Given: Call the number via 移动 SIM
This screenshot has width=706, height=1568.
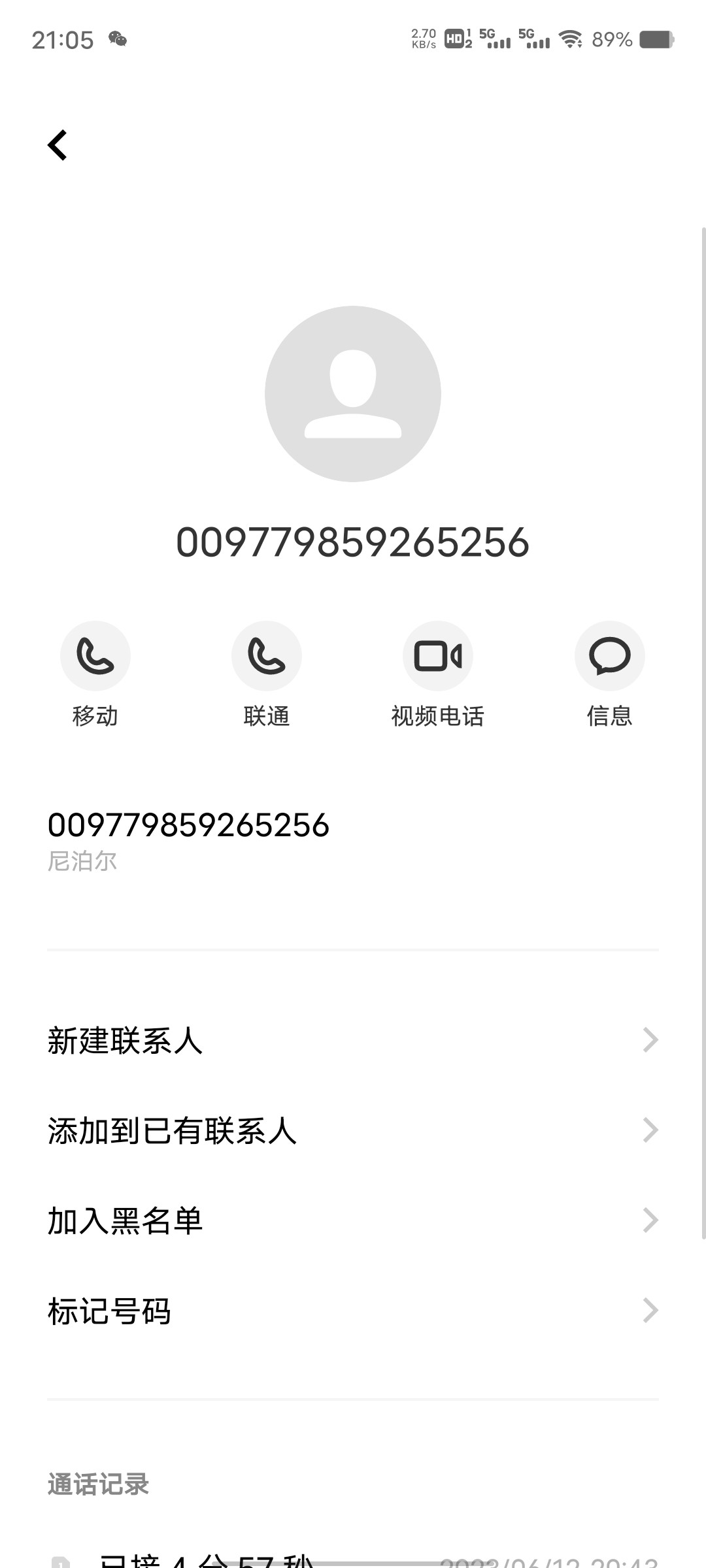Looking at the screenshot, I should coord(95,655).
